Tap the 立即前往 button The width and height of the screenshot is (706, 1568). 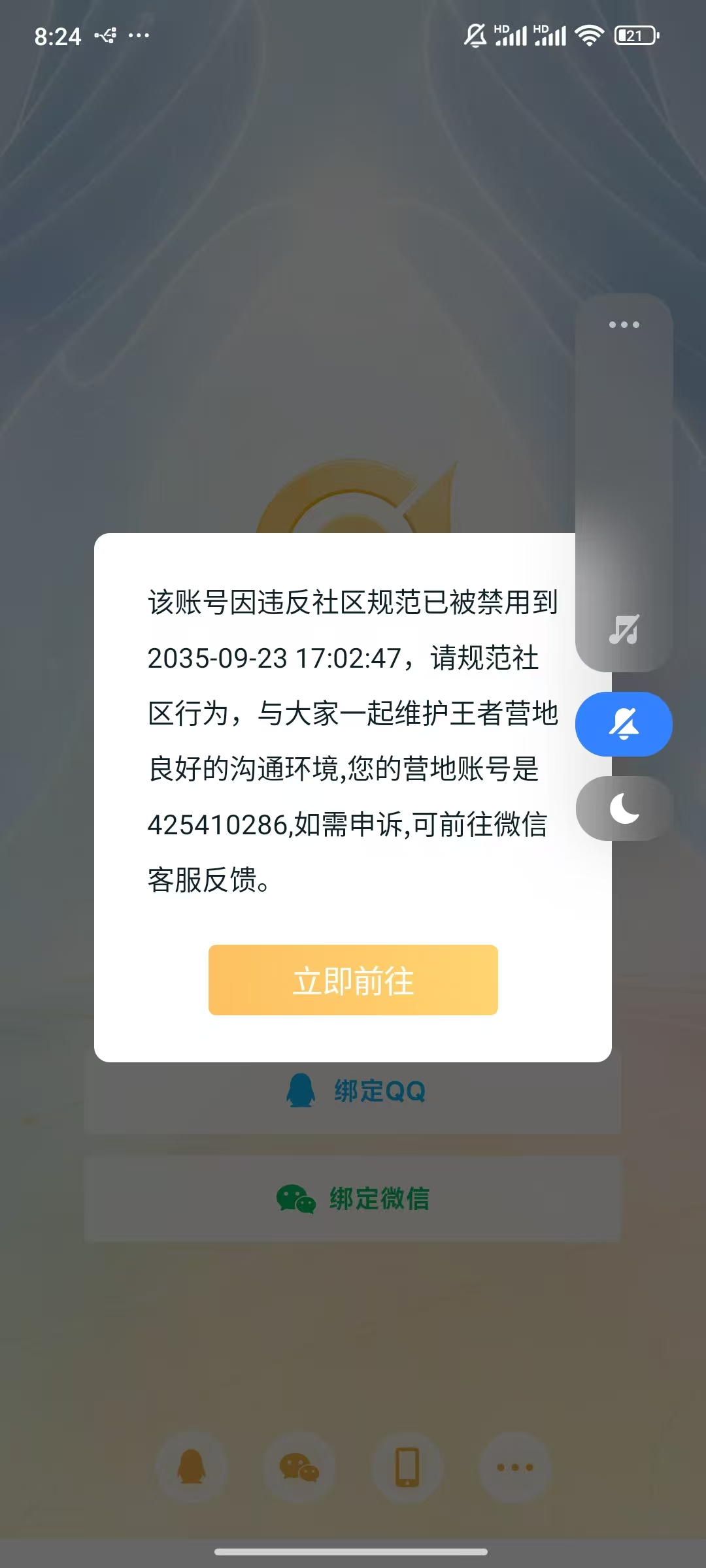(x=352, y=979)
